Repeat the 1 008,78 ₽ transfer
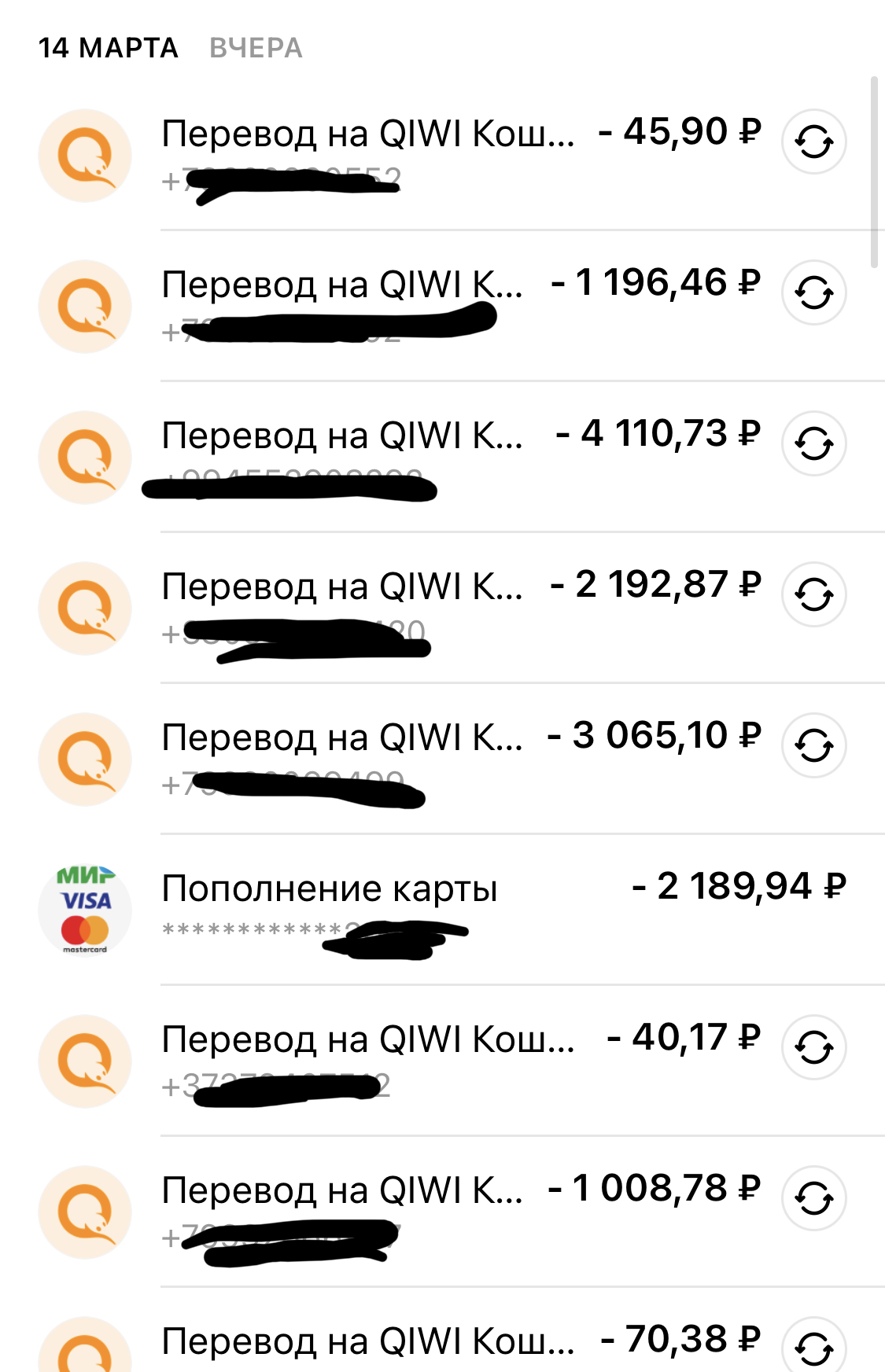 point(813,1199)
